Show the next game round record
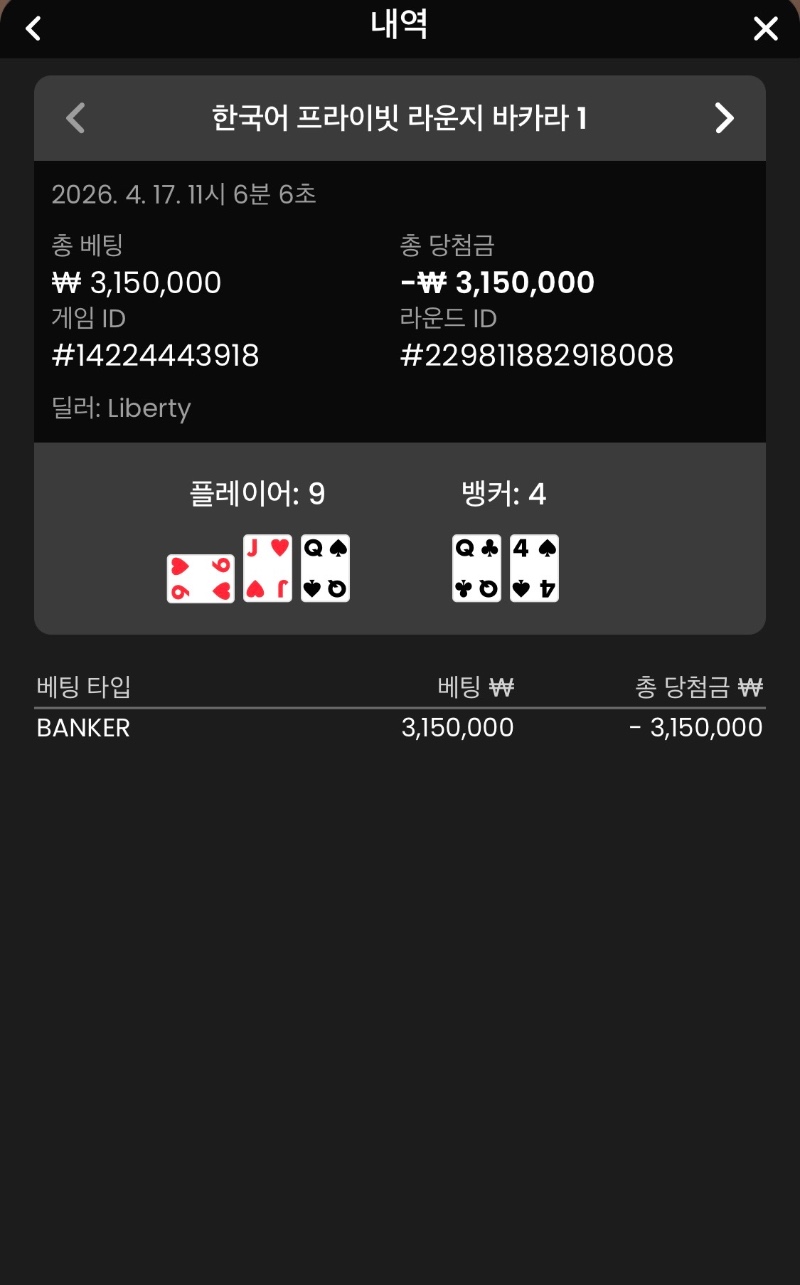 pos(724,118)
